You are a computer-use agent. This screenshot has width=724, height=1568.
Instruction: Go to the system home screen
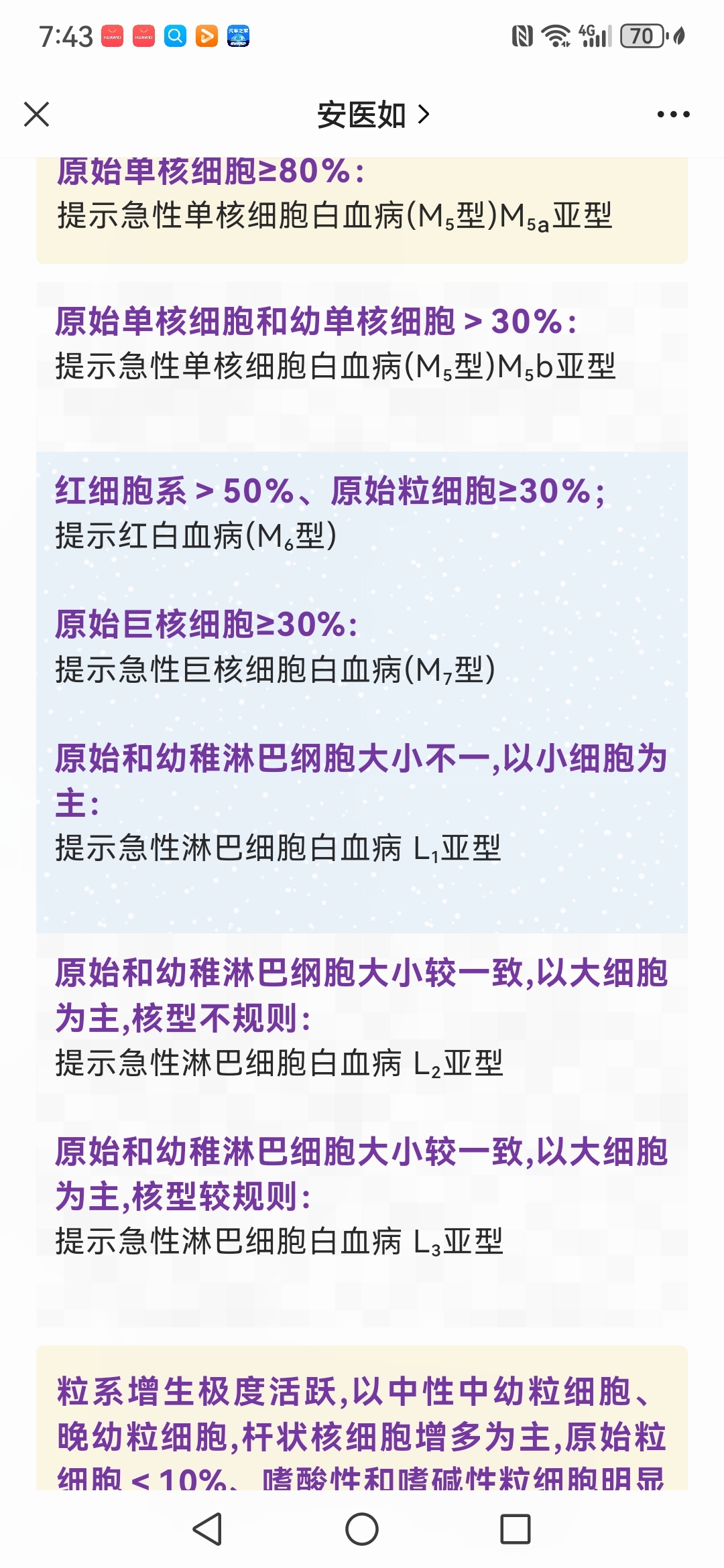click(362, 1529)
